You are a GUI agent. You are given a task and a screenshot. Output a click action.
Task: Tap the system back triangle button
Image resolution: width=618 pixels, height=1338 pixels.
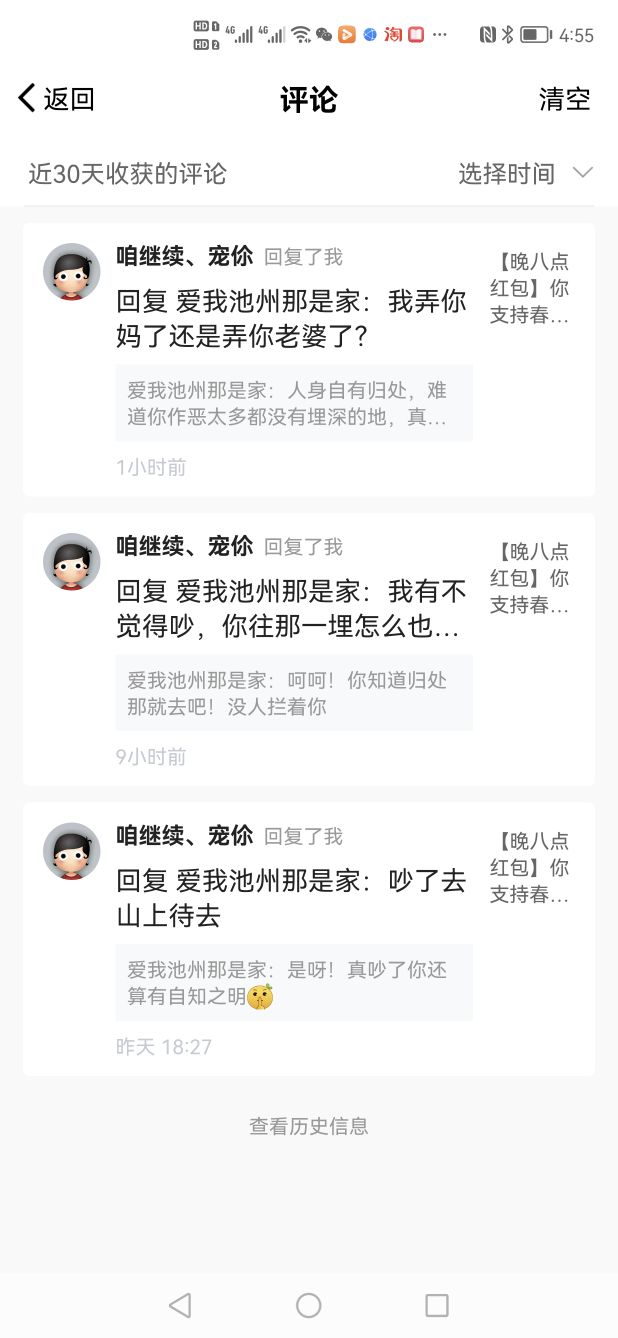pos(180,1305)
